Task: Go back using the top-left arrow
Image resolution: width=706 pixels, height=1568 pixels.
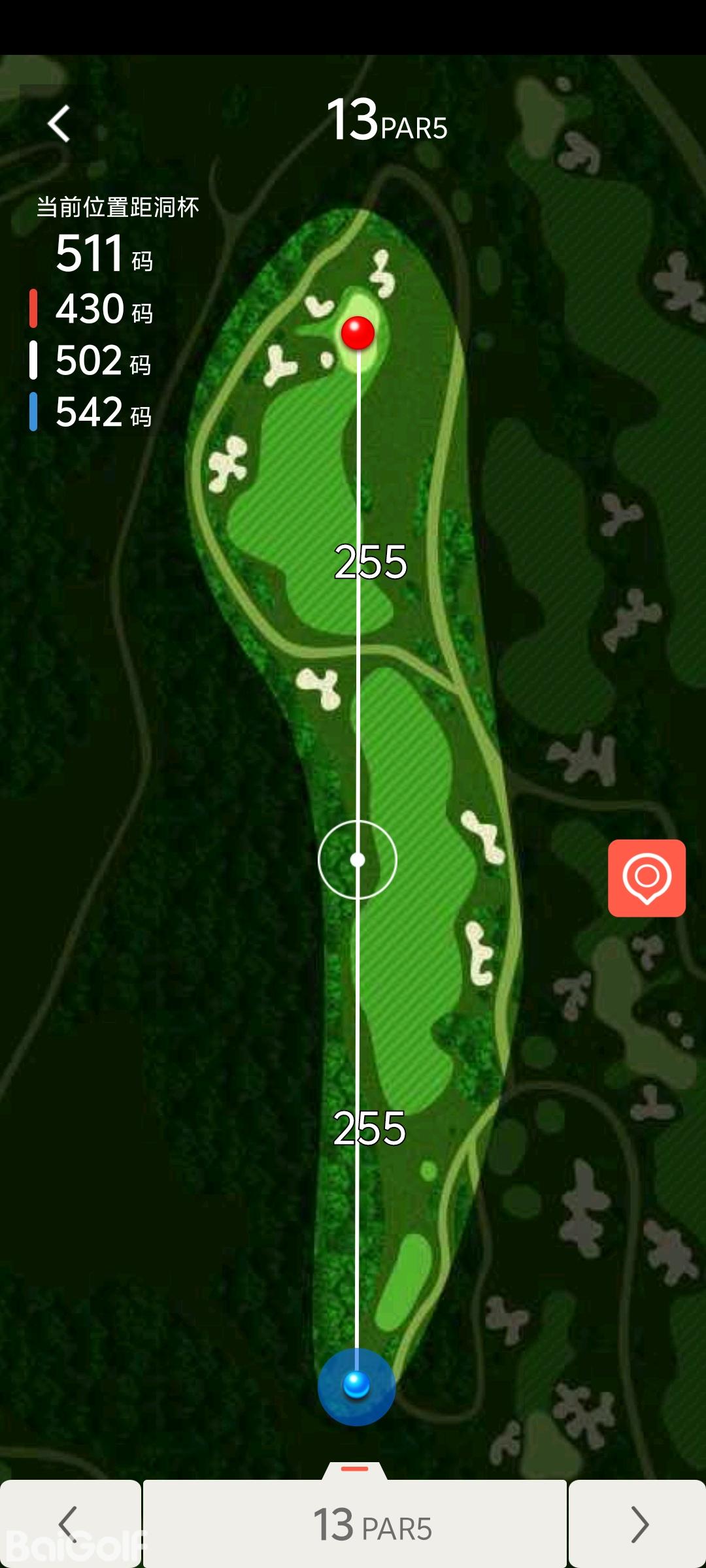Action: pyautogui.click(x=59, y=123)
